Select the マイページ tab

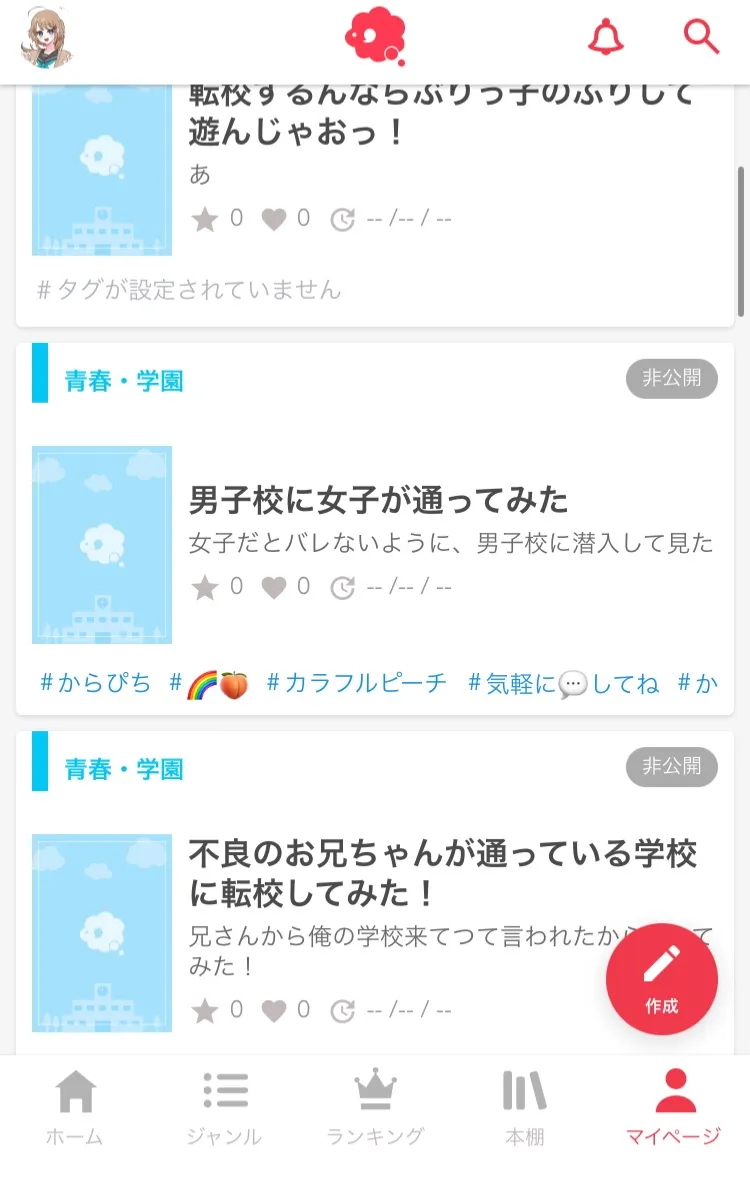tap(674, 1107)
